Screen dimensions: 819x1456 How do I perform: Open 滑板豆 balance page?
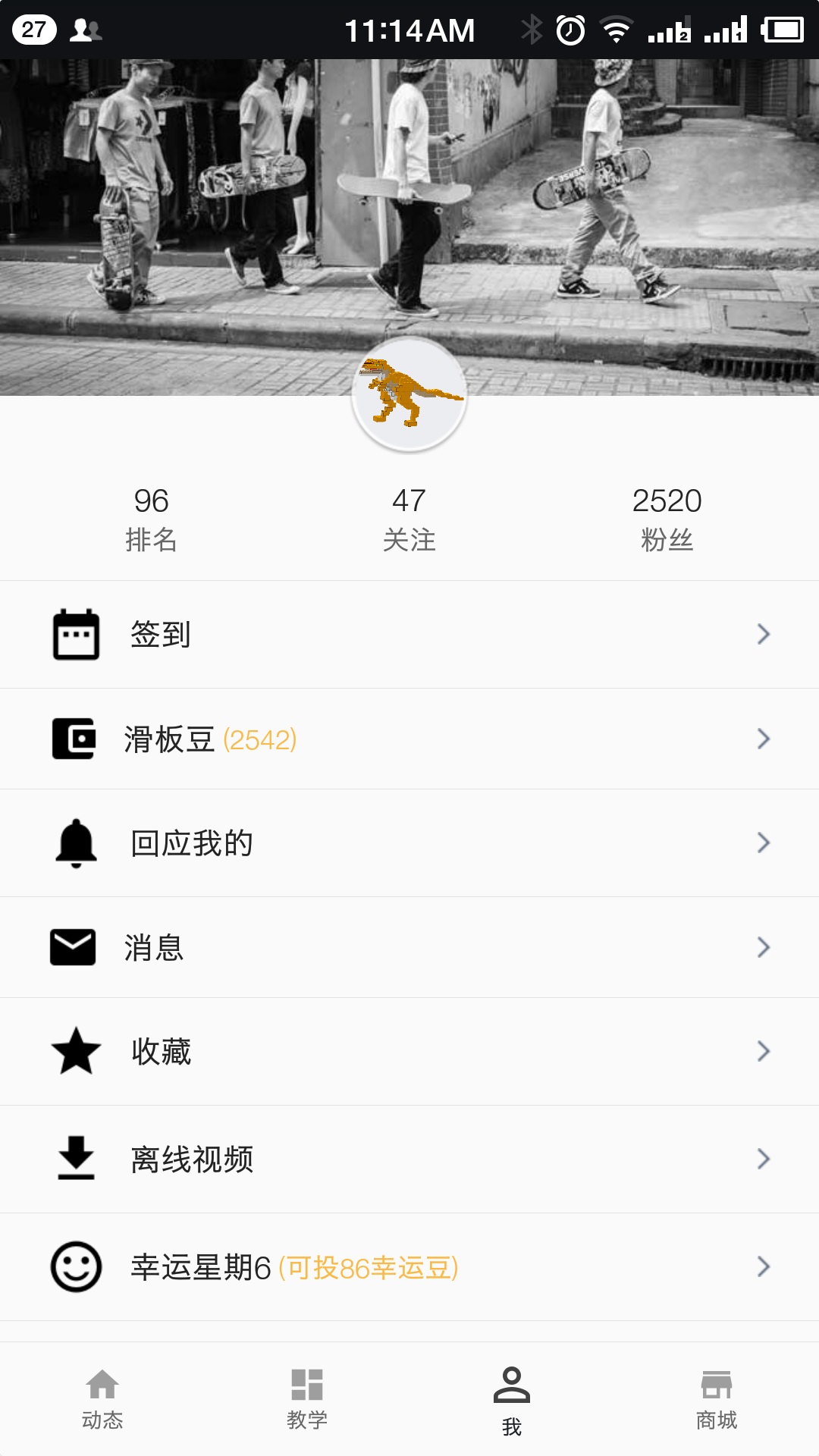[x=409, y=739]
